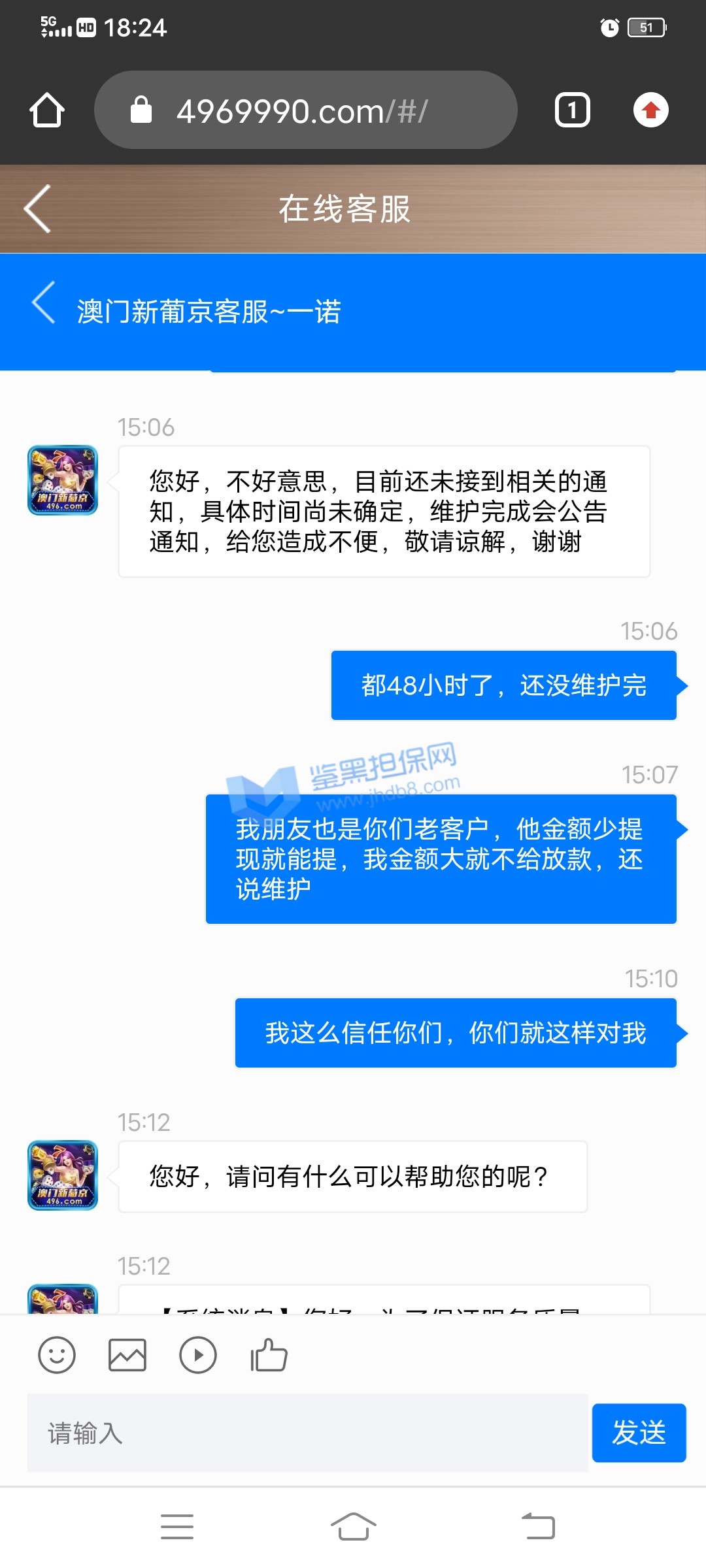Tap the system back button
706x1568 pixels.
(x=538, y=1527)
